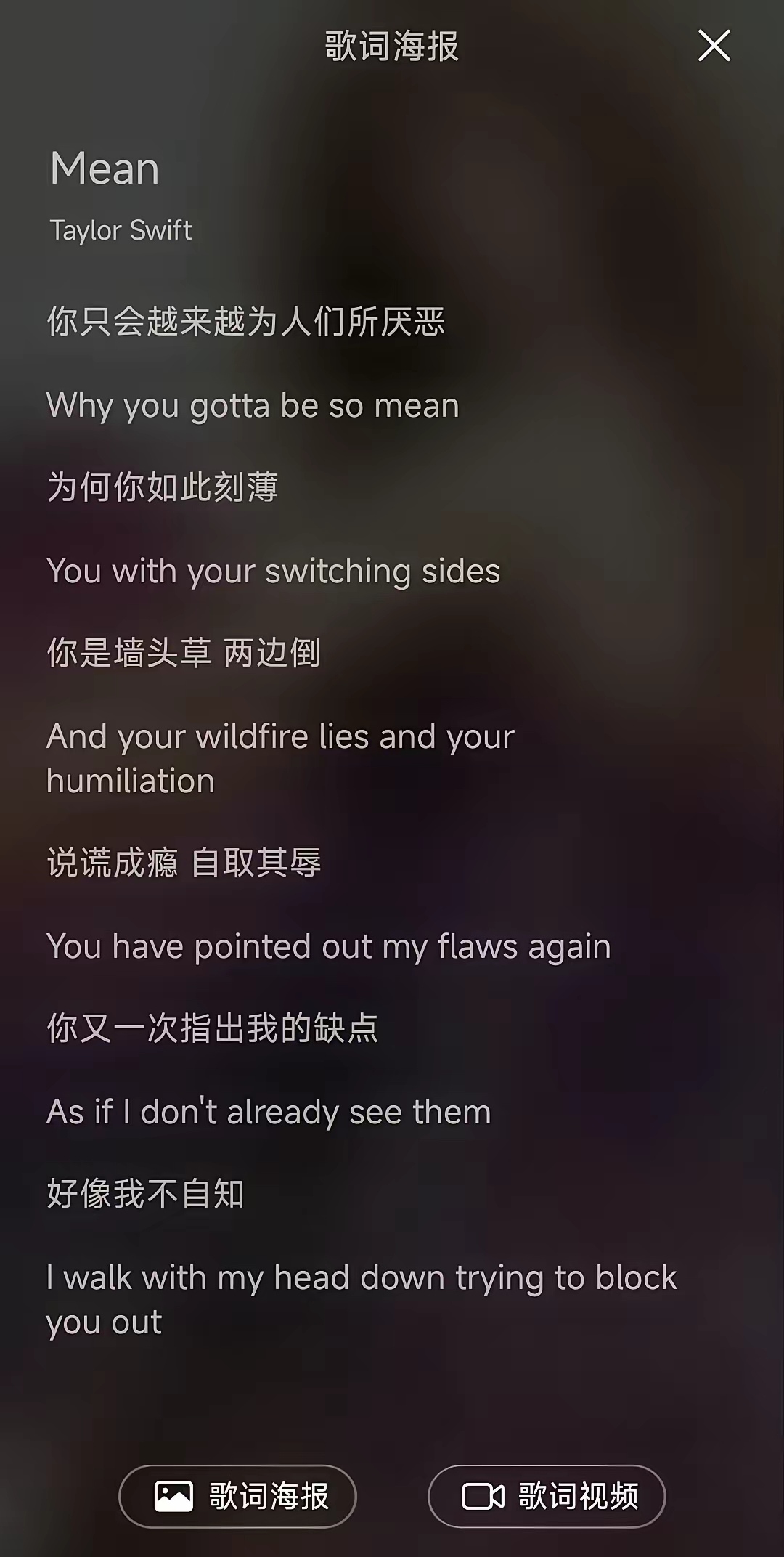Close the 歌词海报 screen

pos(714,46)
